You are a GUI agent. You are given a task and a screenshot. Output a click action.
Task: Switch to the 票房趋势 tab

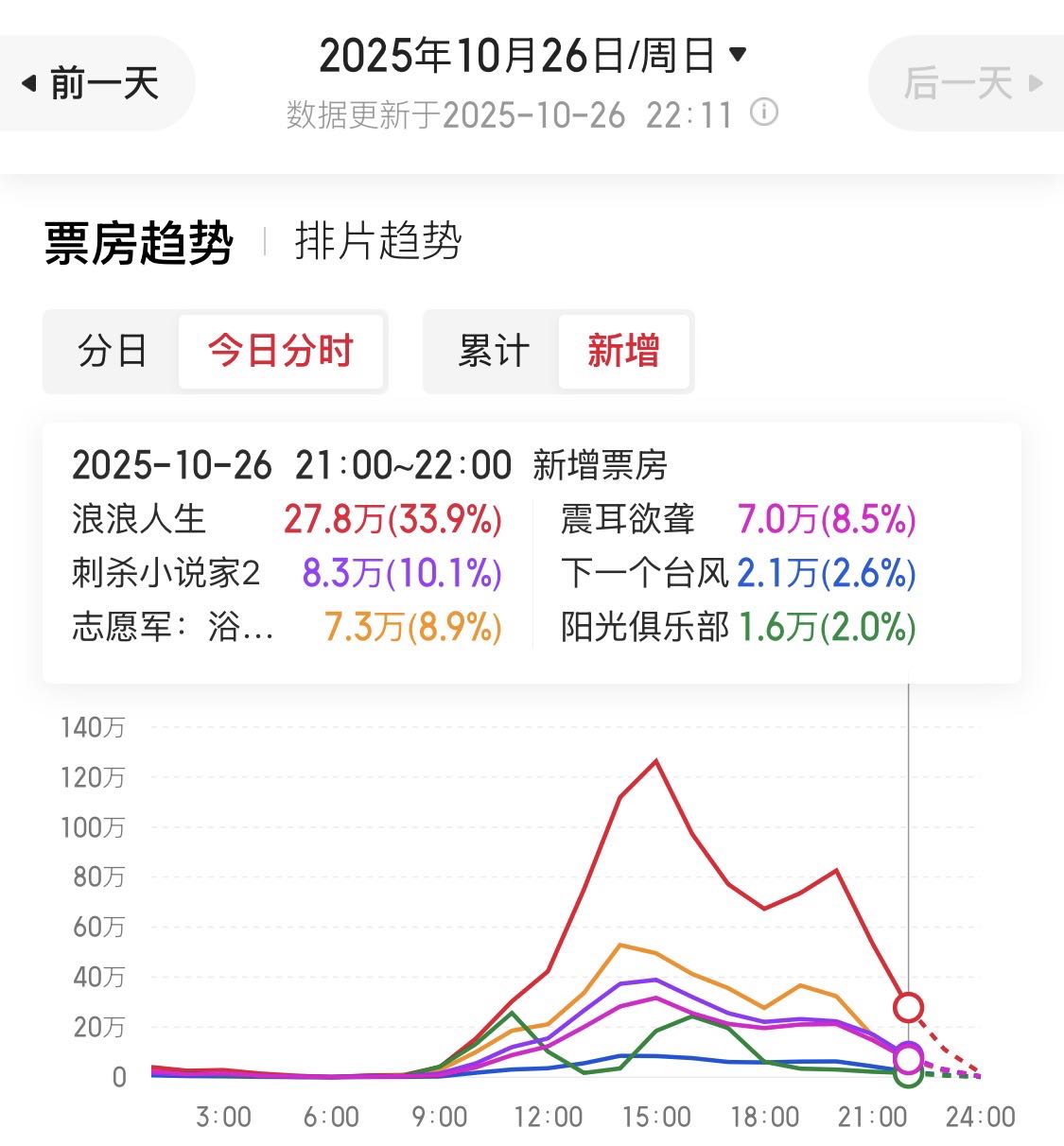(139, 243)
